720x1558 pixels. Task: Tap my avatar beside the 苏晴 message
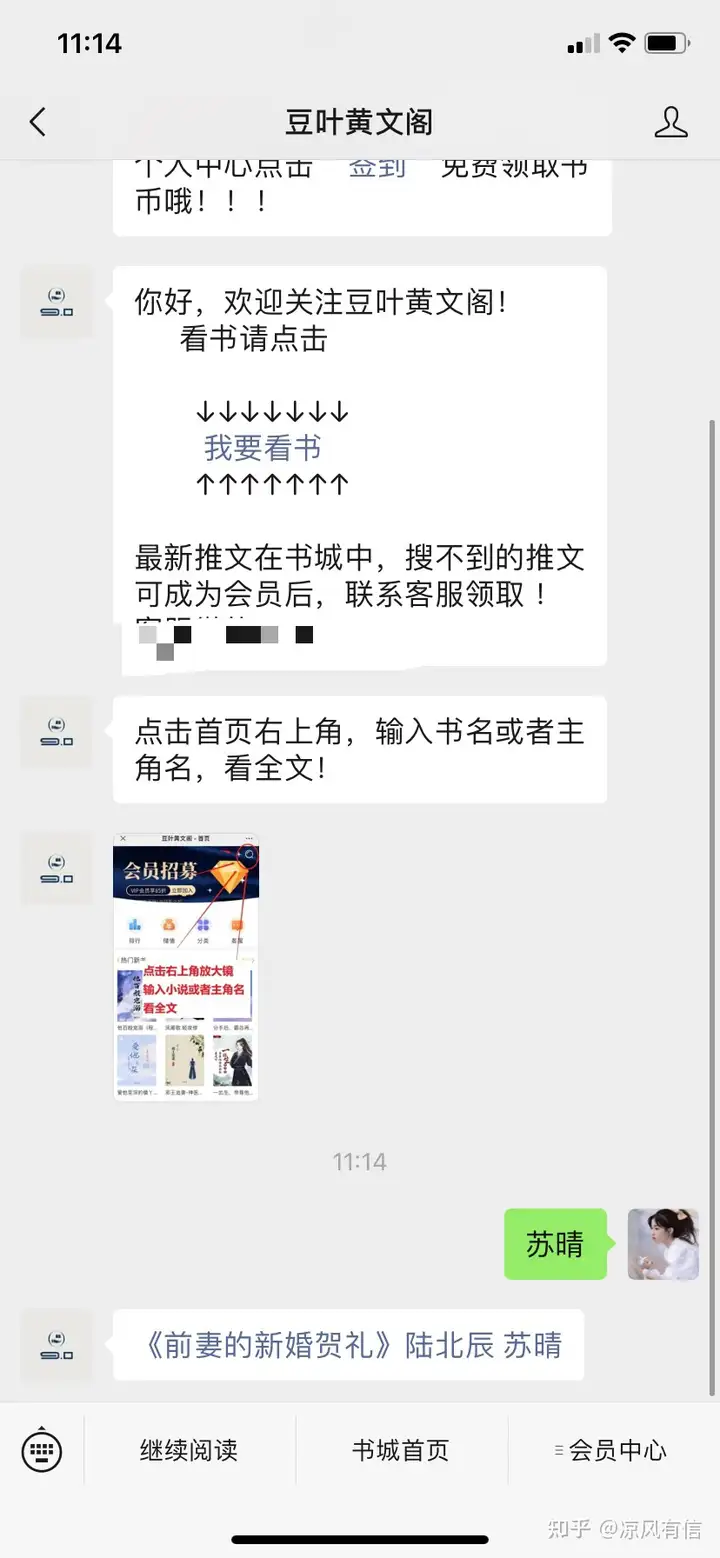[x=663, y=1244]
